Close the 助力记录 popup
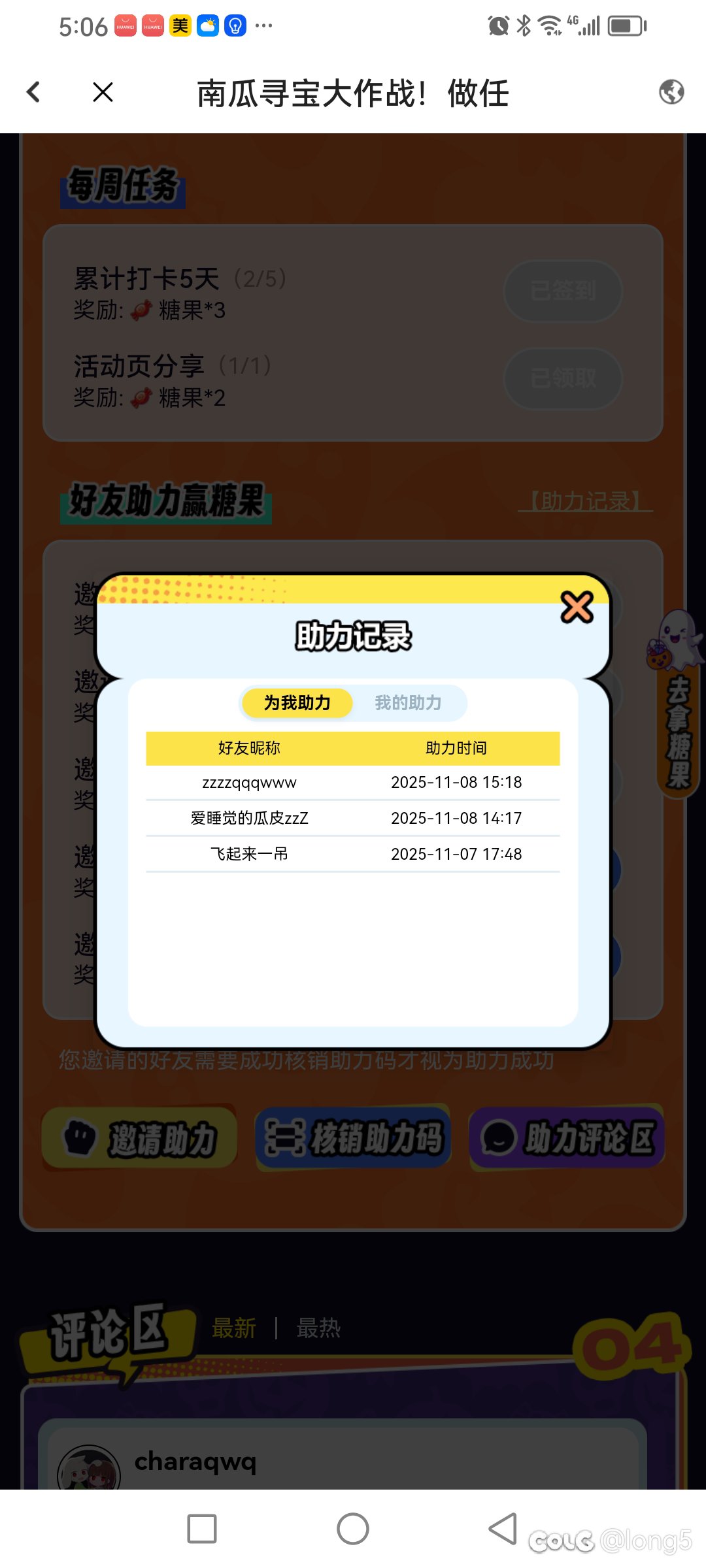 (x=577, y=608)
